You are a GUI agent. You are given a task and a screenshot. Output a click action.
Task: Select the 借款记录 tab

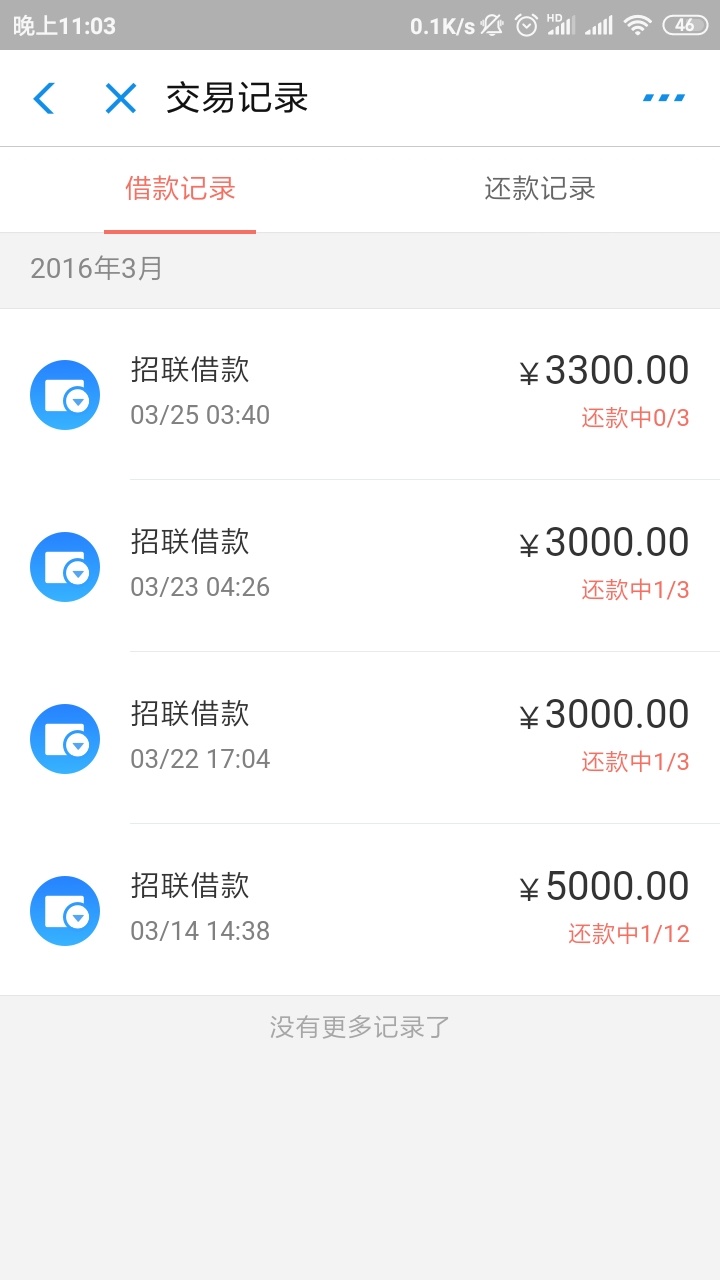(180, 190)
